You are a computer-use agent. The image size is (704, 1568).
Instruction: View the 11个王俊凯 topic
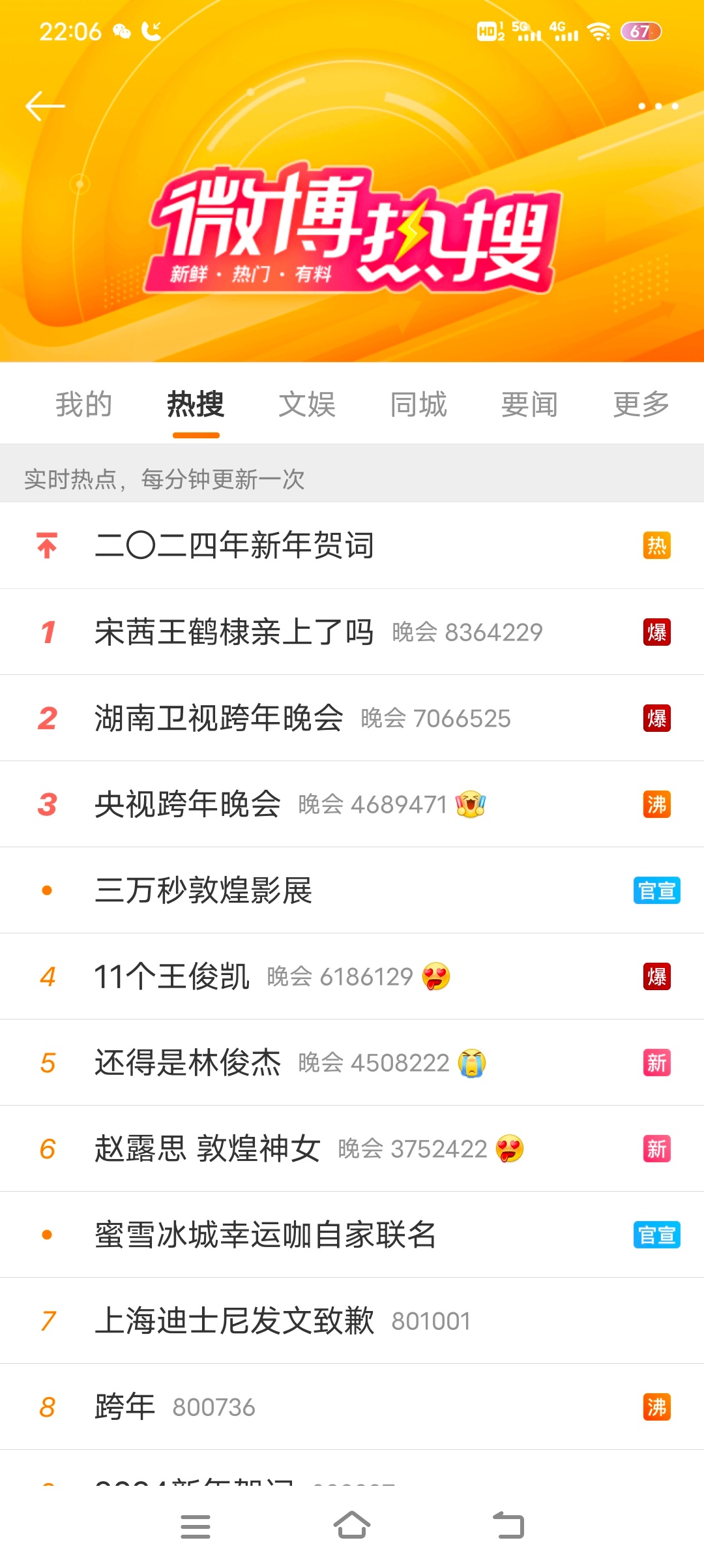(172, 976)
